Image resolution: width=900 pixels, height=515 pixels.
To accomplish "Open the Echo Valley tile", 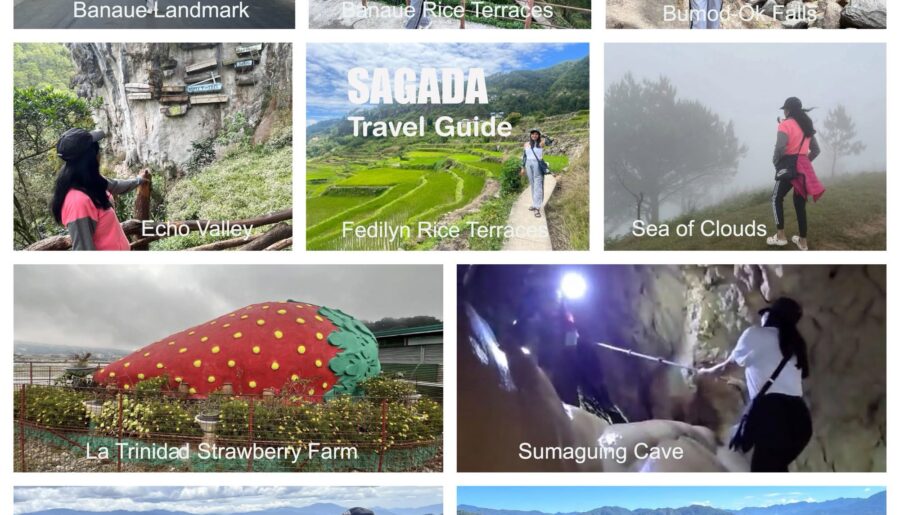I will (153, 146).
